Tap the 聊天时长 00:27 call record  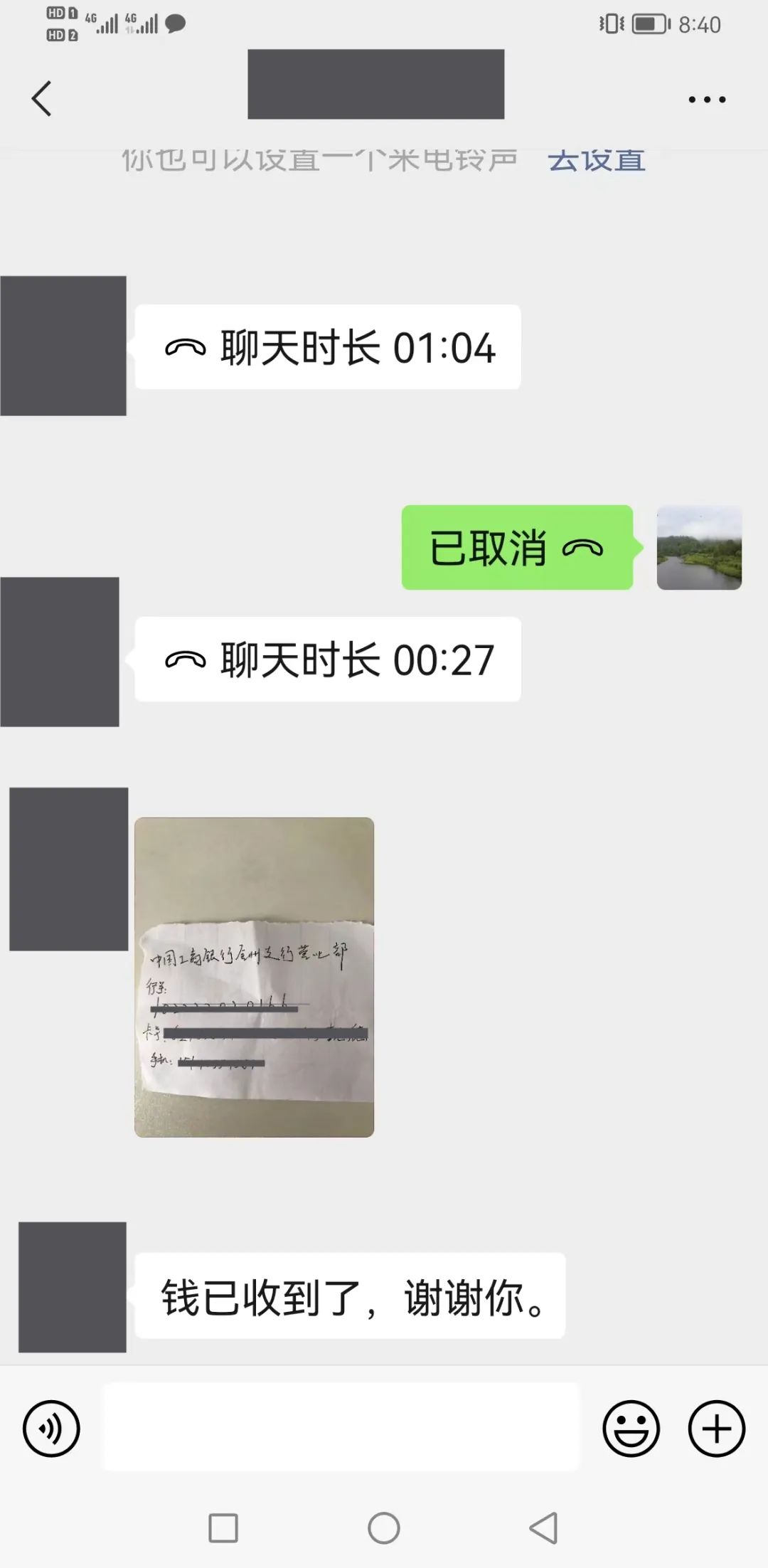point(328,659)
